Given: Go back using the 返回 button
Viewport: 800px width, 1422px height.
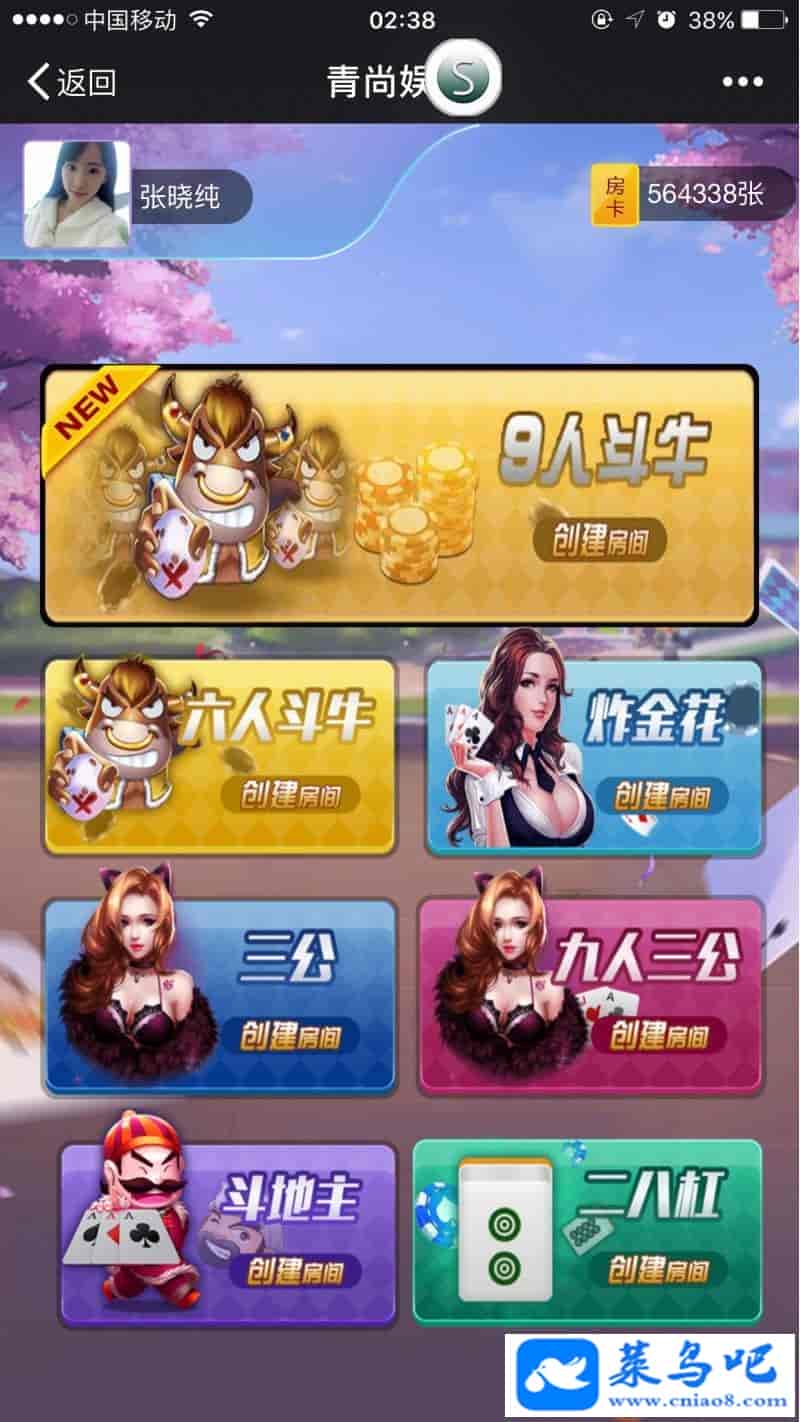Looking at the screenshot, I should 72,82.
